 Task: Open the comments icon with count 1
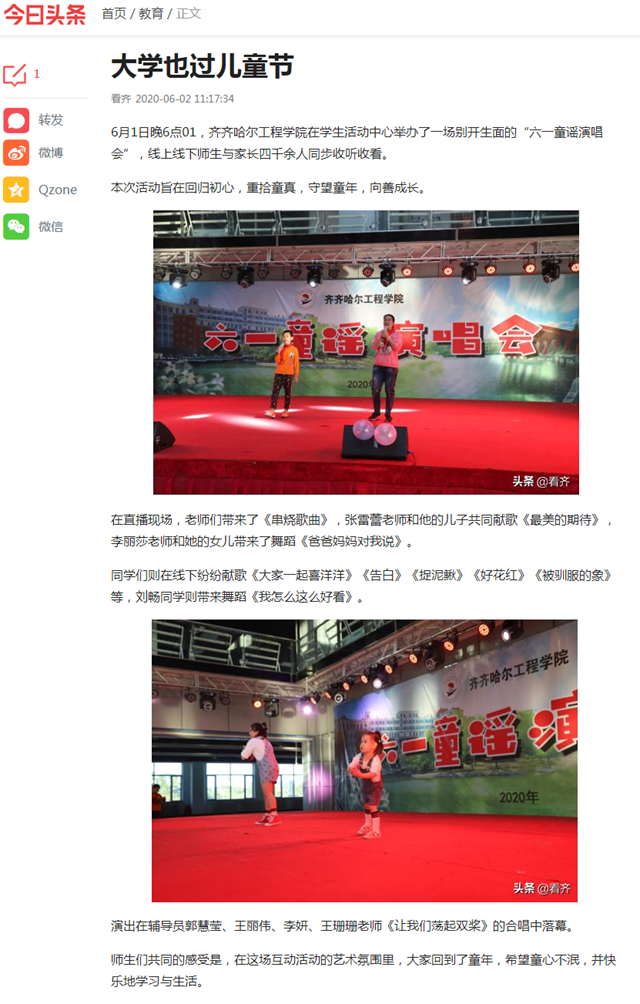click(16, 75)
